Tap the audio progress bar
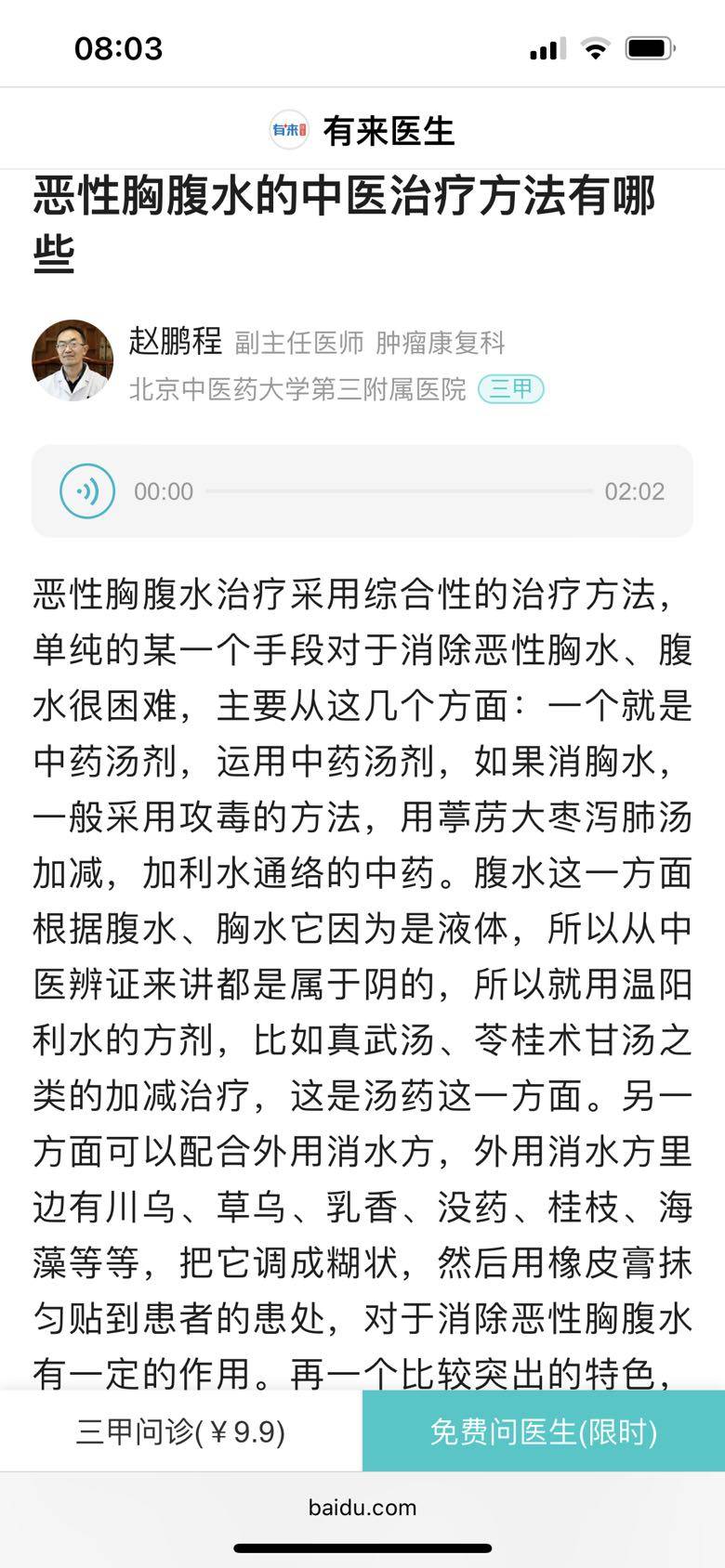This screenshot has height=1568, width=725. [399, 490]
